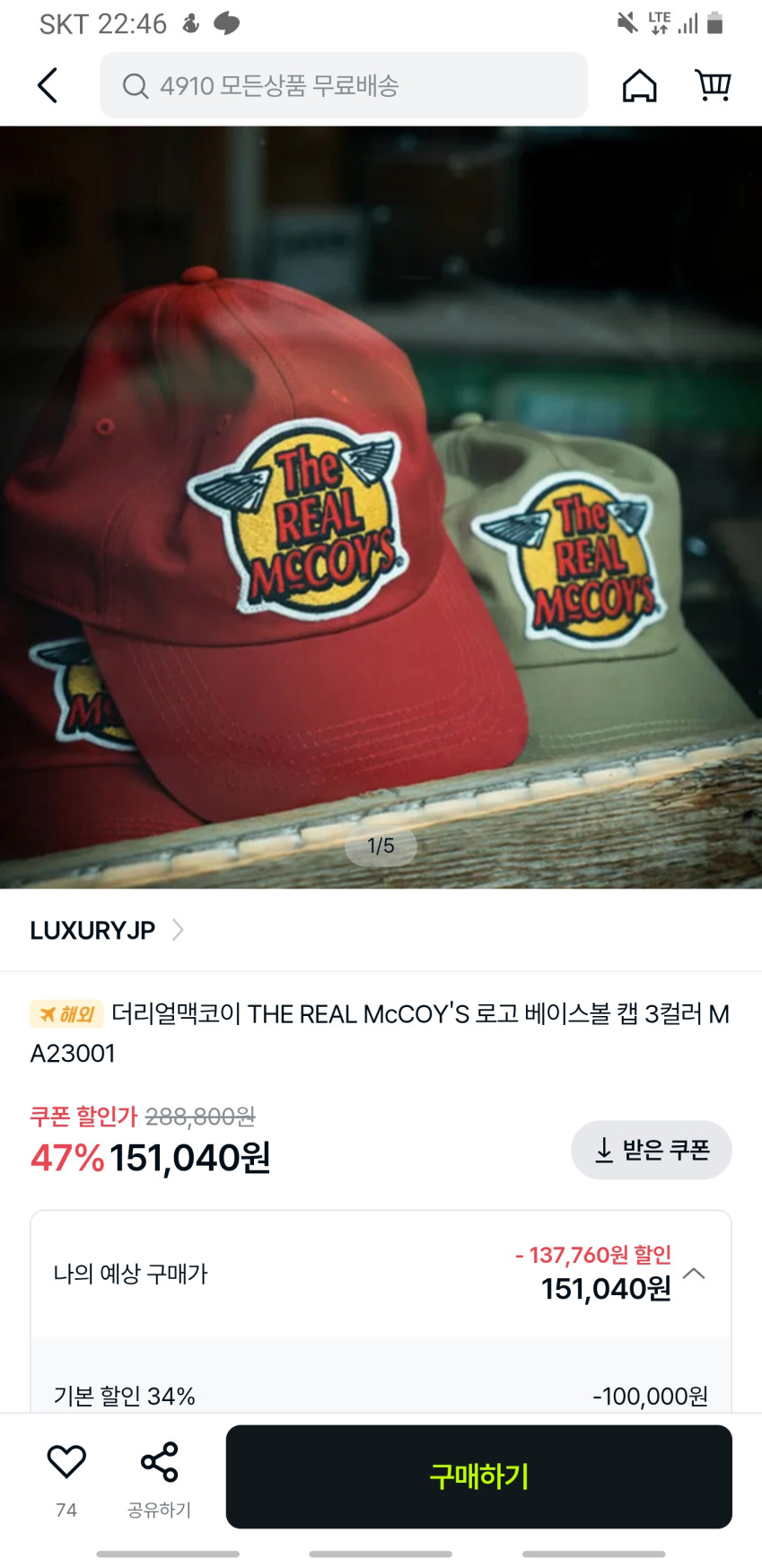
Task: Like this product with the heart
Action: tap(66, 1462)
